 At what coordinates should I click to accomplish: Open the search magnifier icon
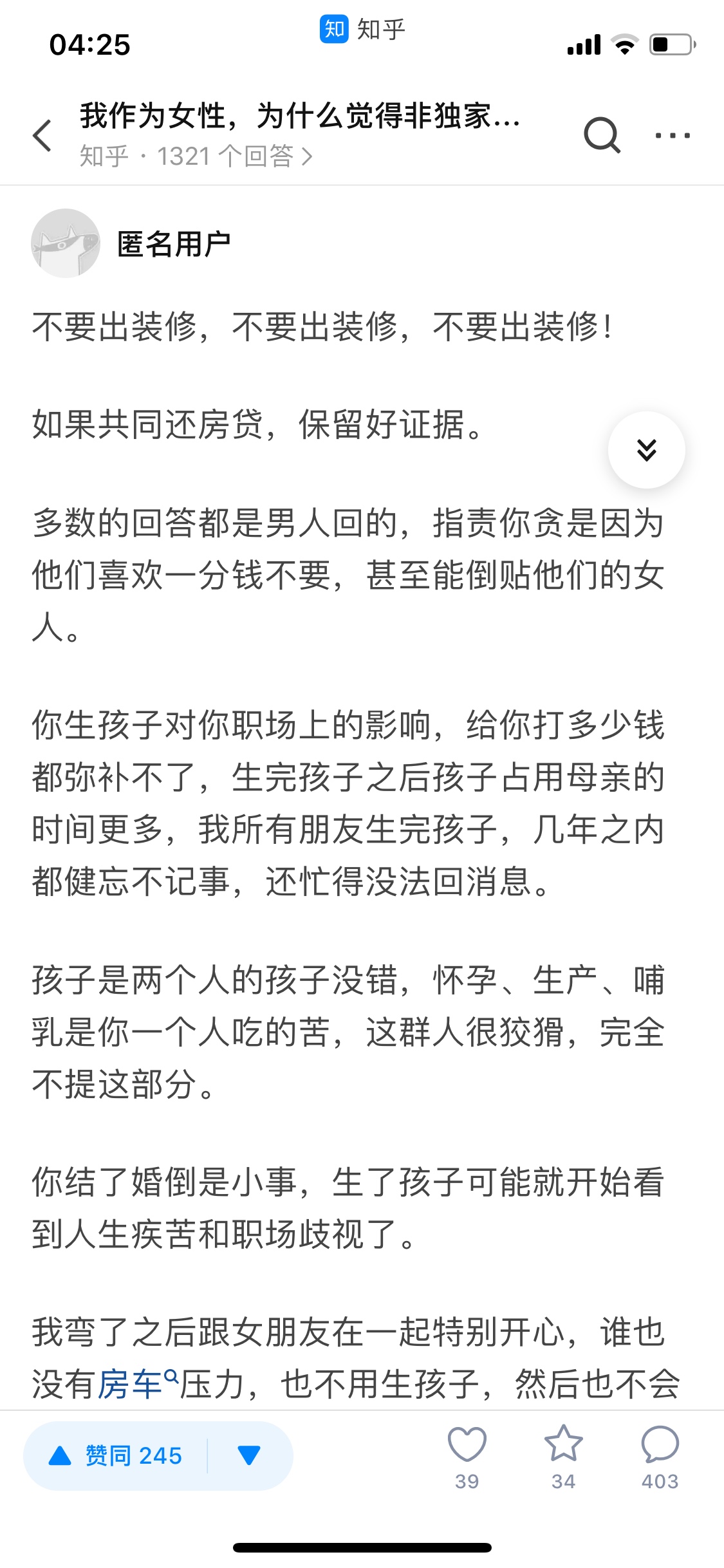click(x=602, y=135)
